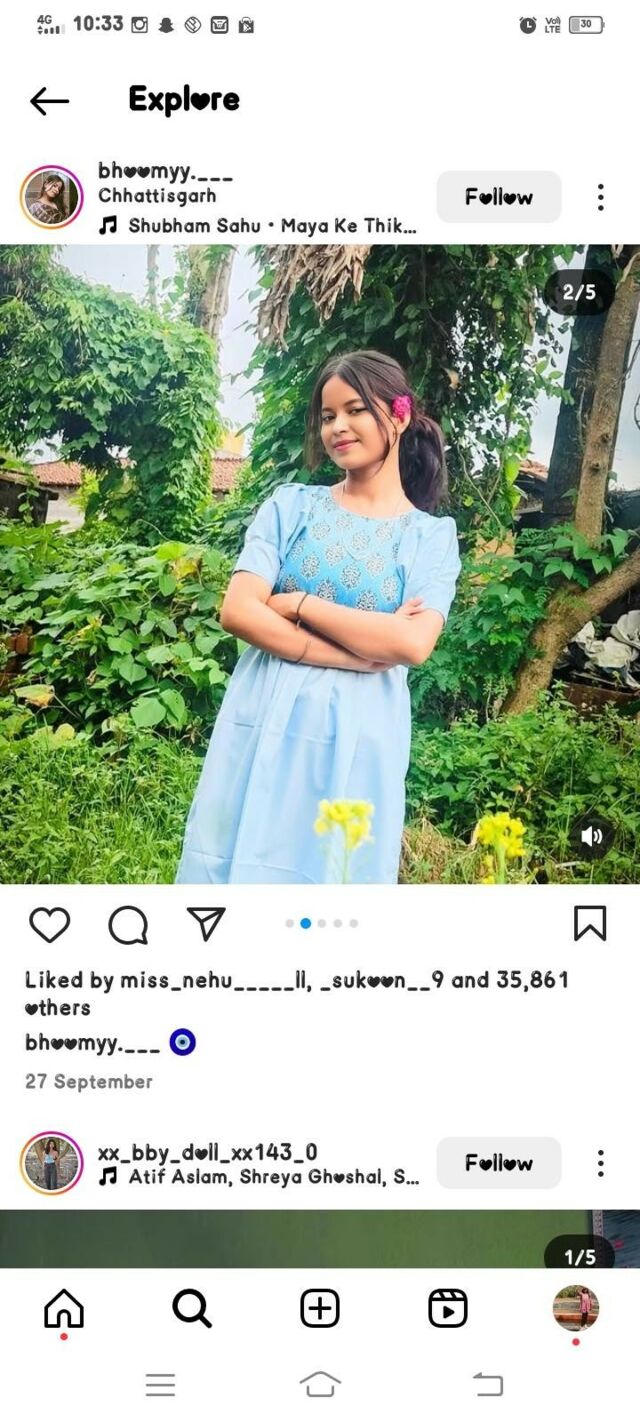Unmute the post's sound
This screenshot has height=1422, width=640.
click(592, 836)
